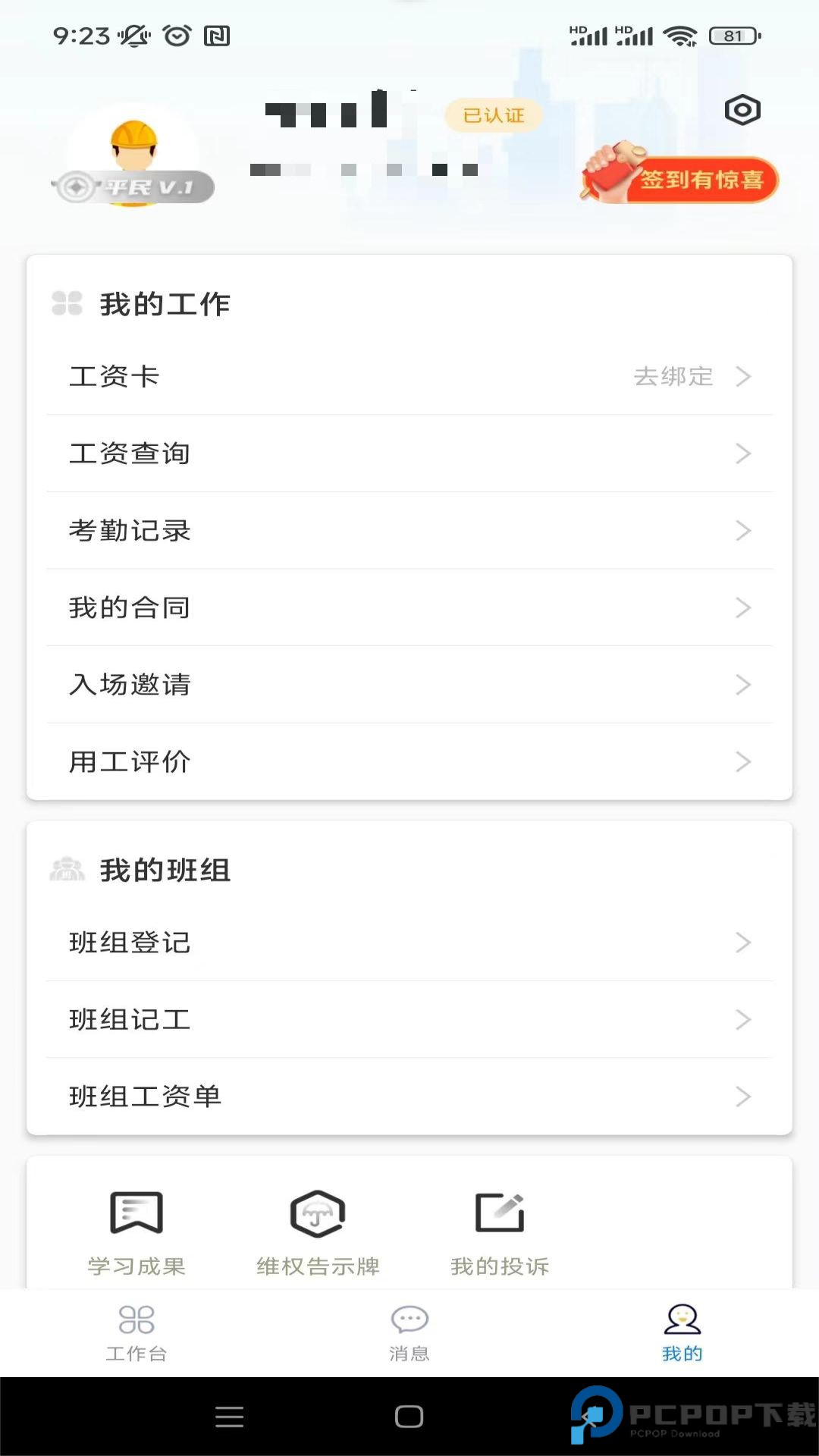Viewport: 819px width, 1456px height.
Task: Open 班组记工 work recording entry
Action: [x=409, y=1019]
